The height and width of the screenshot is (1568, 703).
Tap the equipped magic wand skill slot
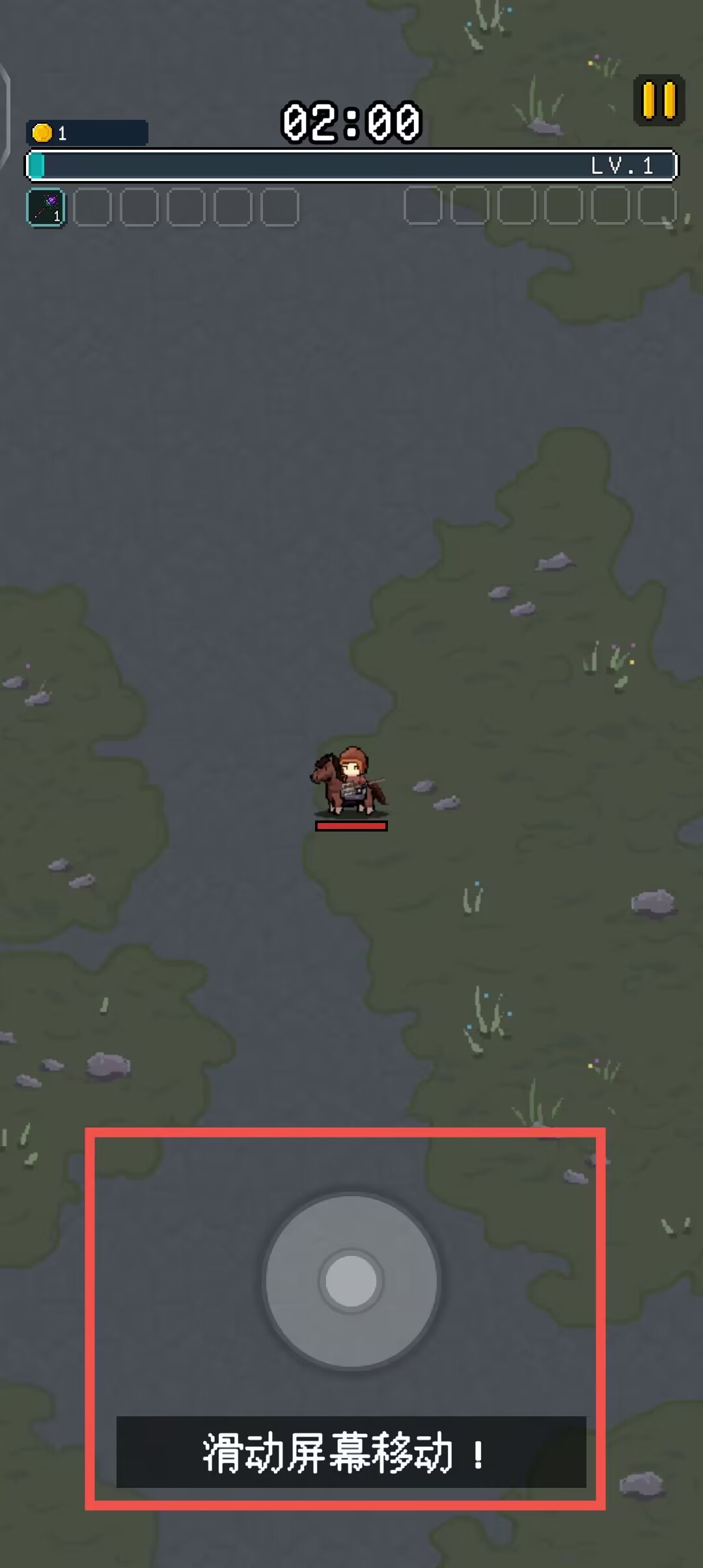pos(46,207)
